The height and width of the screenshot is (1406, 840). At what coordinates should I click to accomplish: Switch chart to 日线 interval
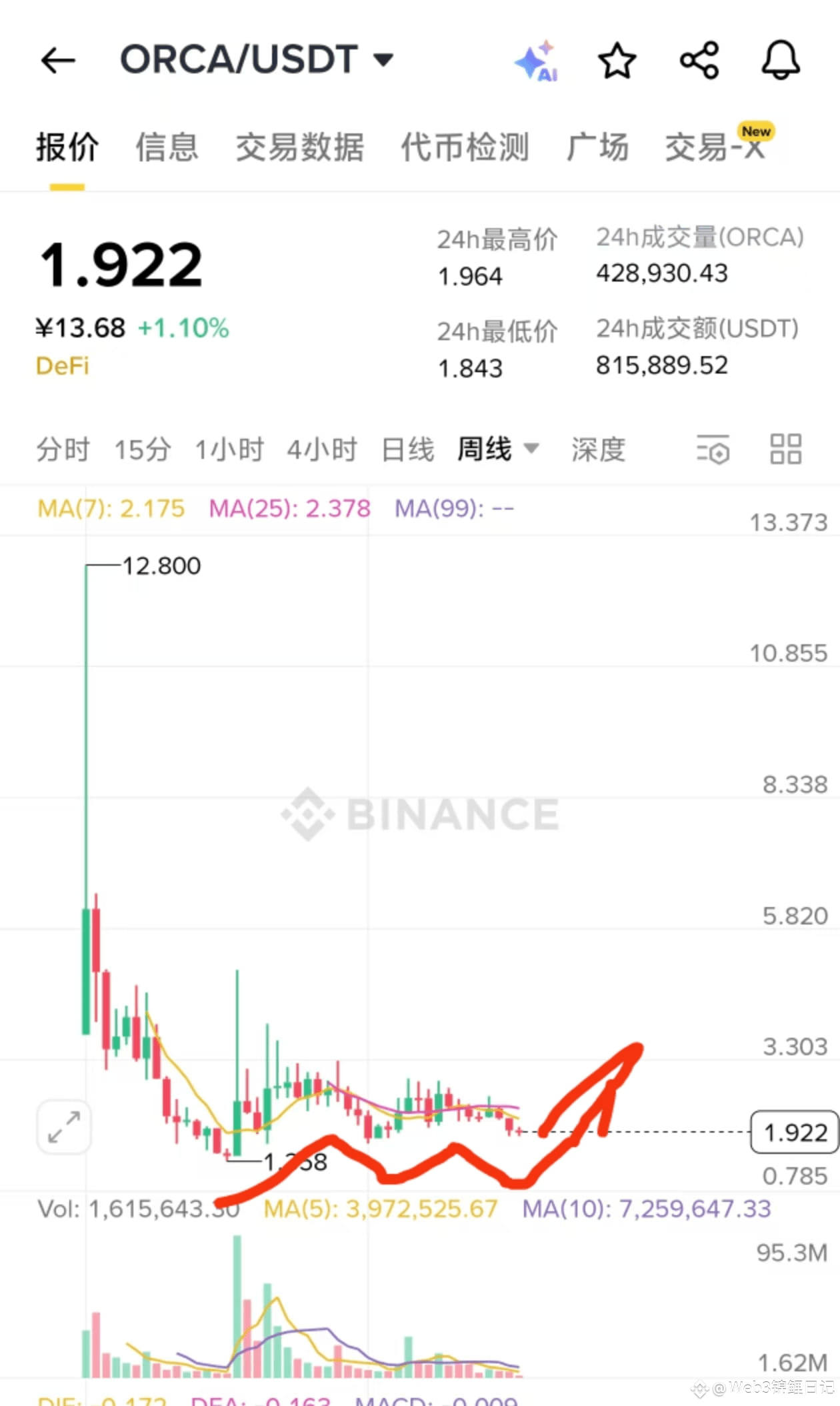pos(407,450)
